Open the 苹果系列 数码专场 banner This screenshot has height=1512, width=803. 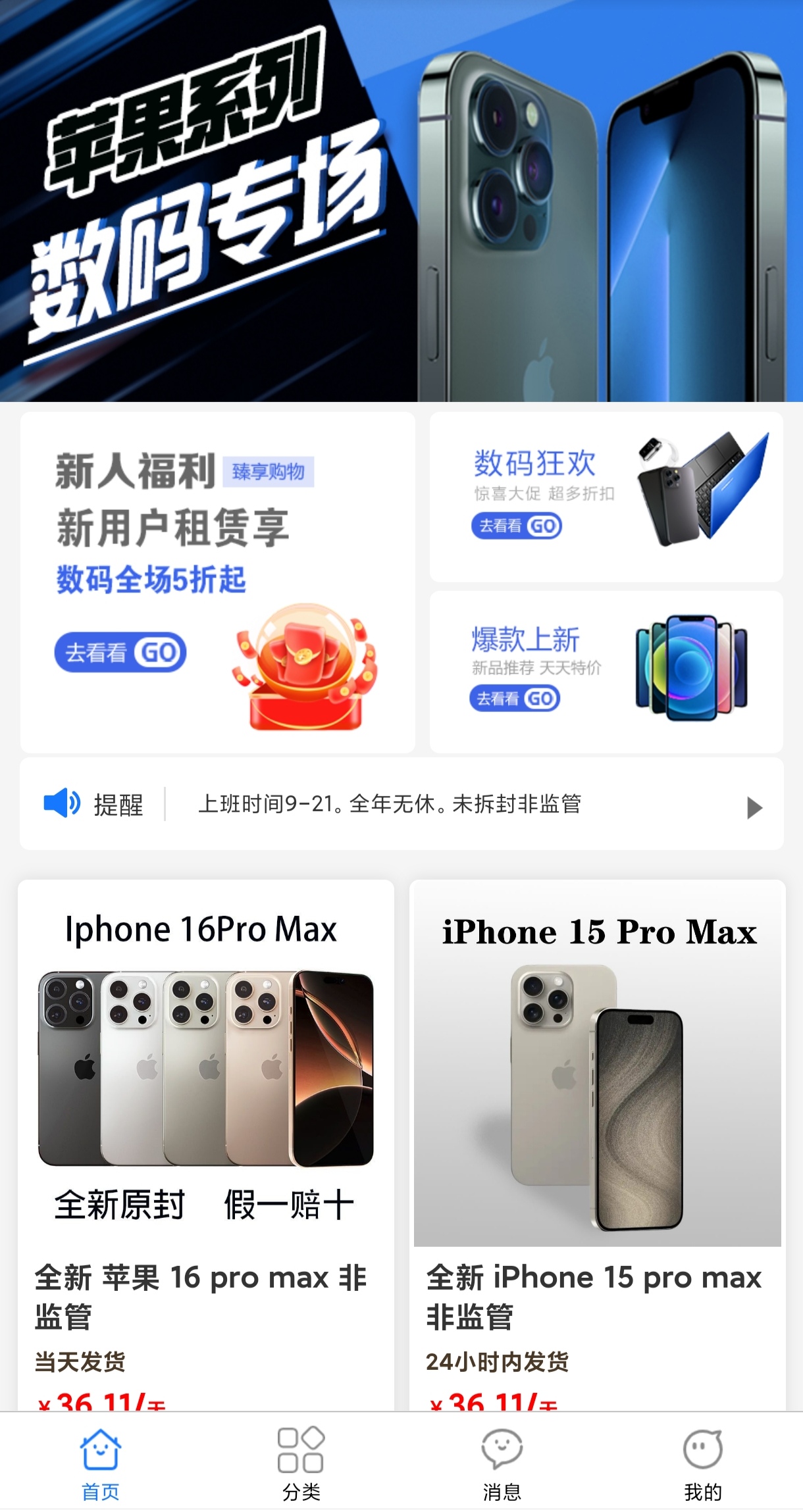point(401,201)
